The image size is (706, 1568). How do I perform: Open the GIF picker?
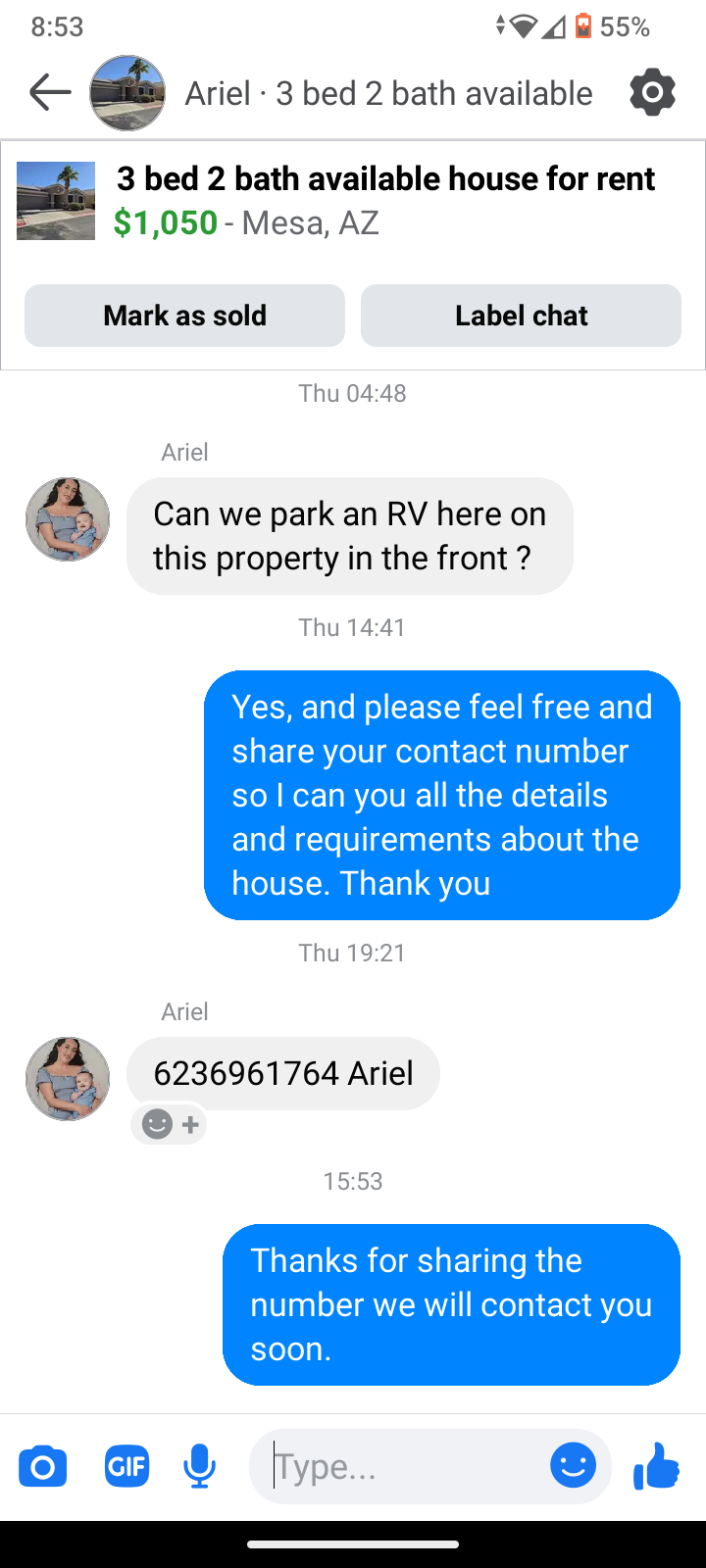pos(126,1467)
